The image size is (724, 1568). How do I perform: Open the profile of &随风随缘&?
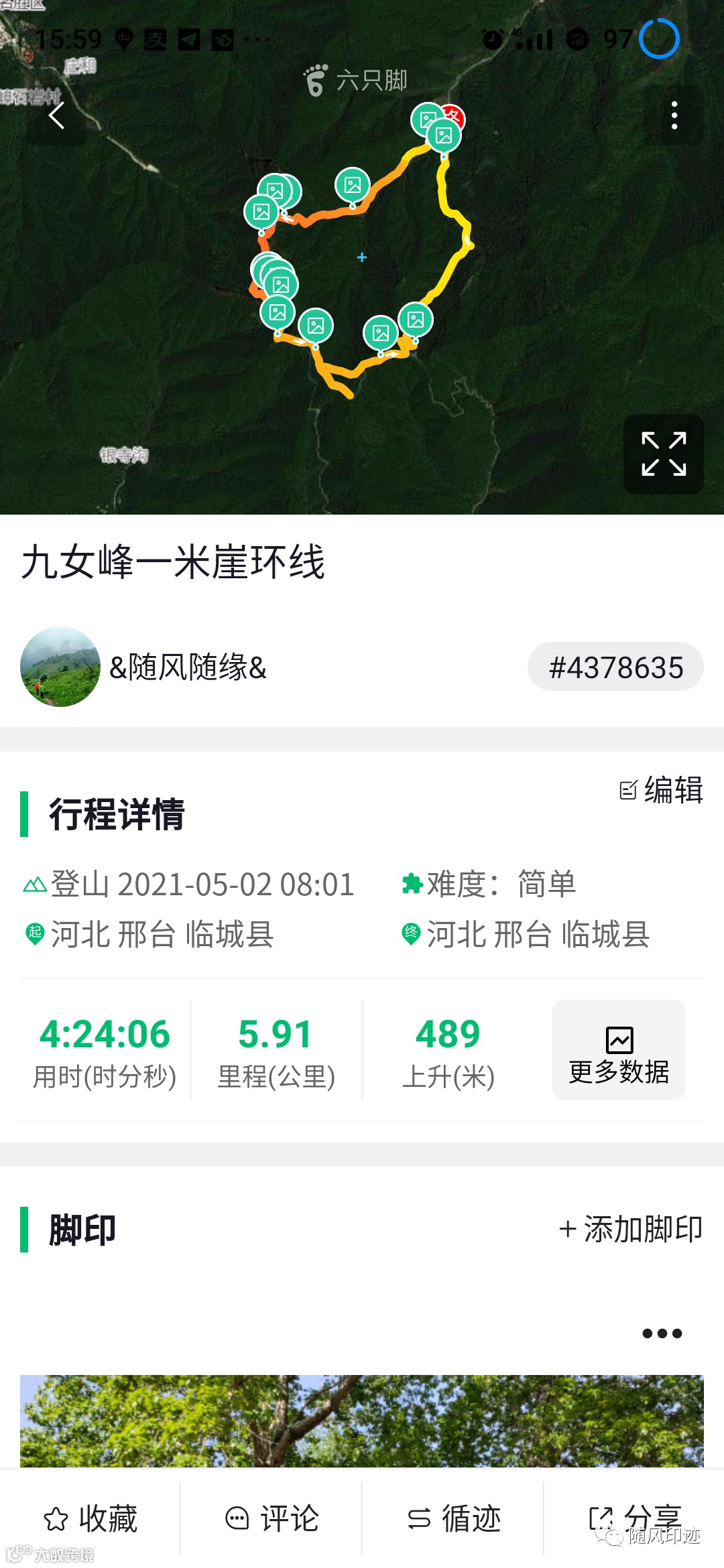coord(144,667)
